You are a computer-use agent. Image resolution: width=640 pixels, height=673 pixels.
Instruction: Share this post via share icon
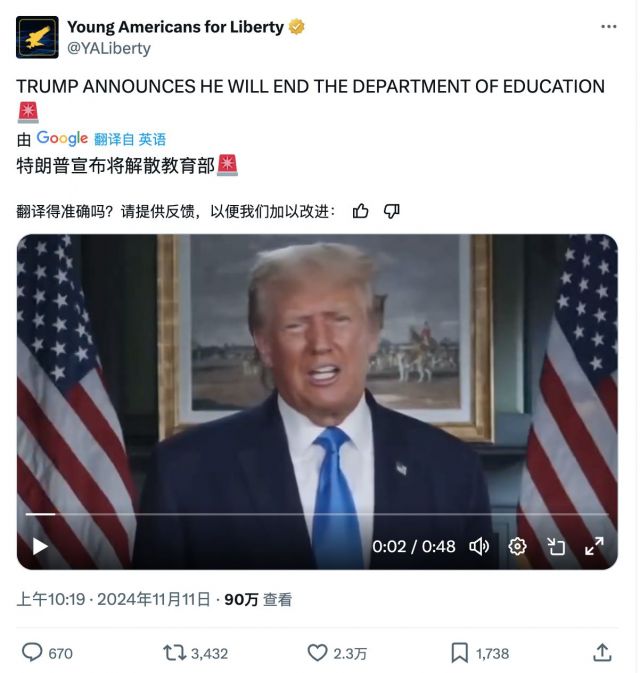pos(602,653)
